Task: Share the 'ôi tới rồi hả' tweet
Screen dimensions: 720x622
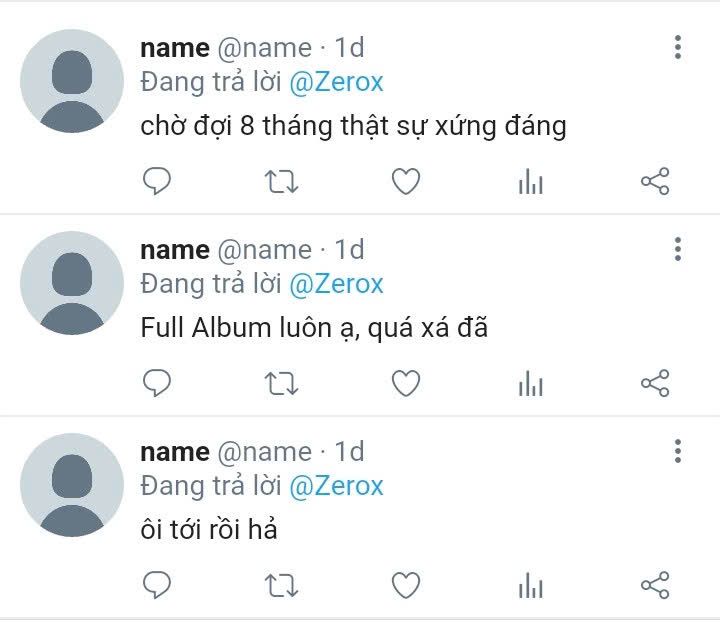Action: coord(654,584)
